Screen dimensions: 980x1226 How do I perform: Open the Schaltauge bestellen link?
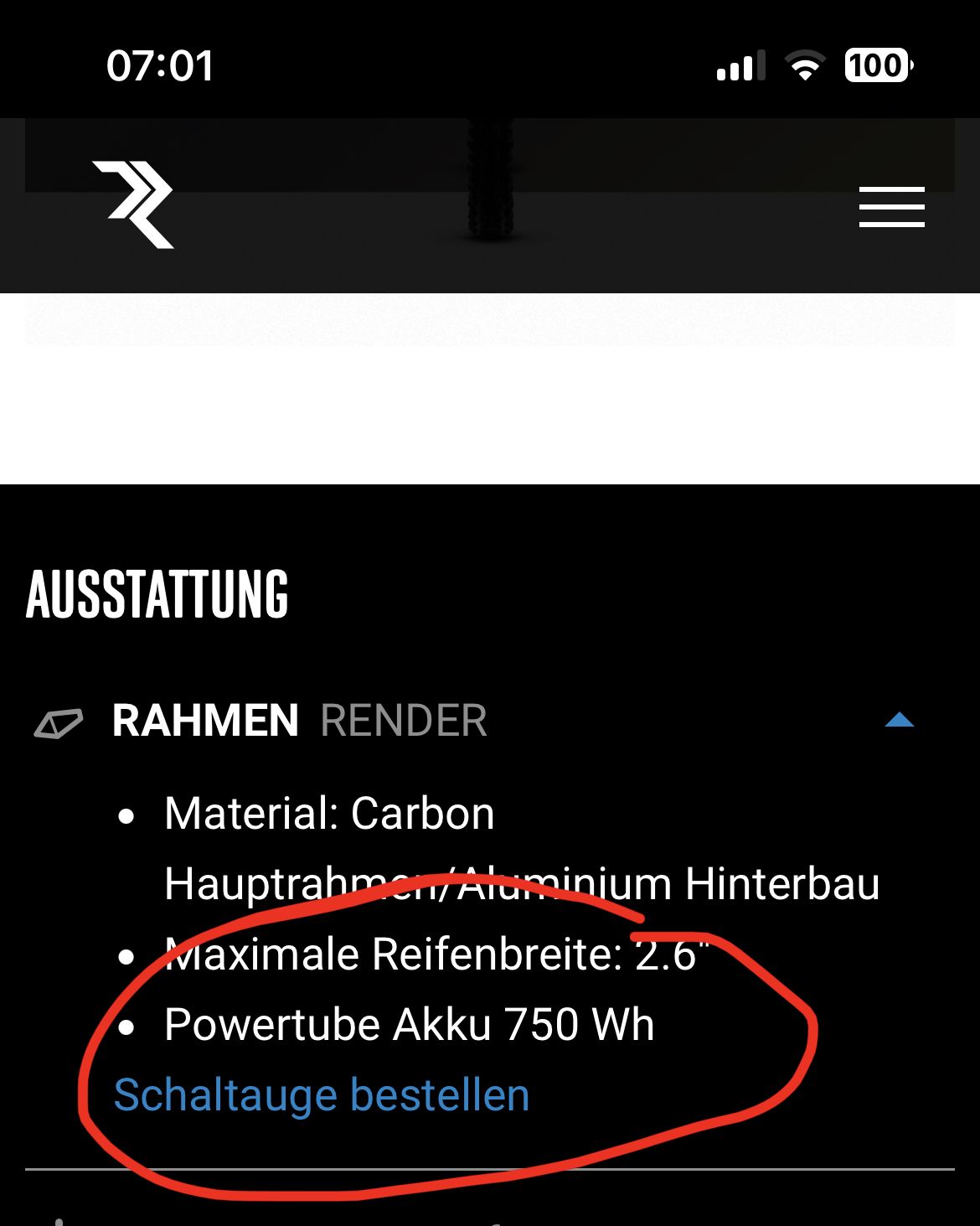[x=322, y=1095]
